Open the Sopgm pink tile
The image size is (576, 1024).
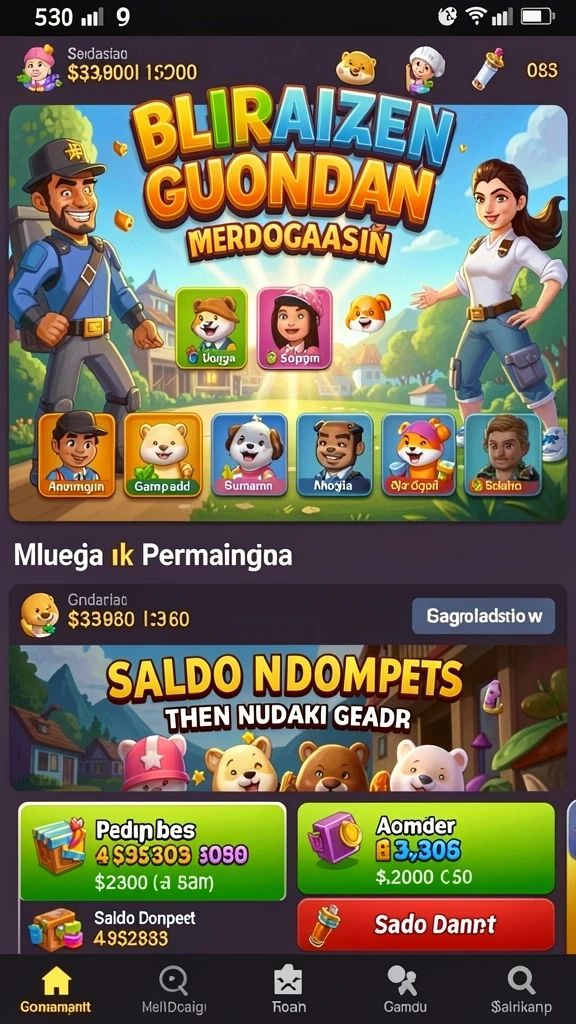coord(295,328)
